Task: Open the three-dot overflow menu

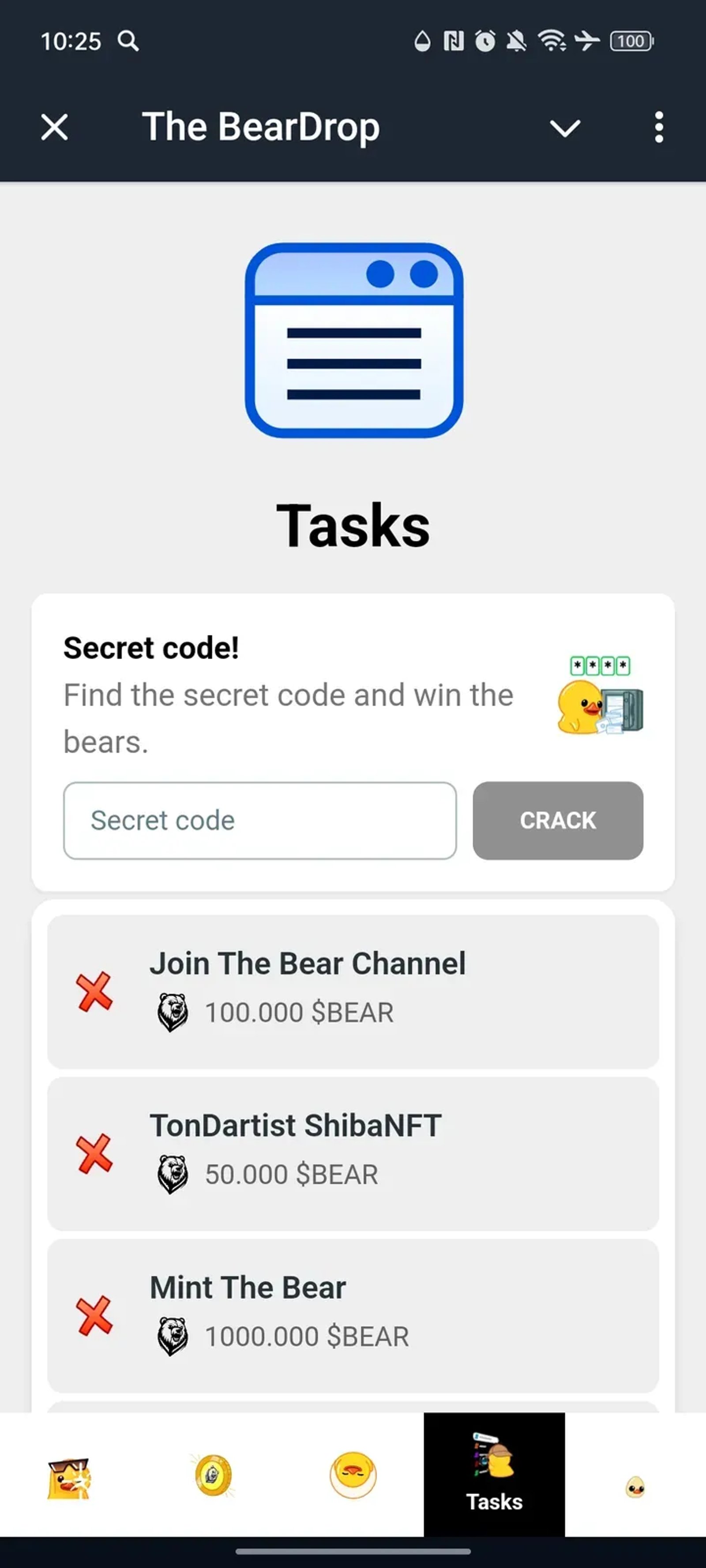Action: 659,127
